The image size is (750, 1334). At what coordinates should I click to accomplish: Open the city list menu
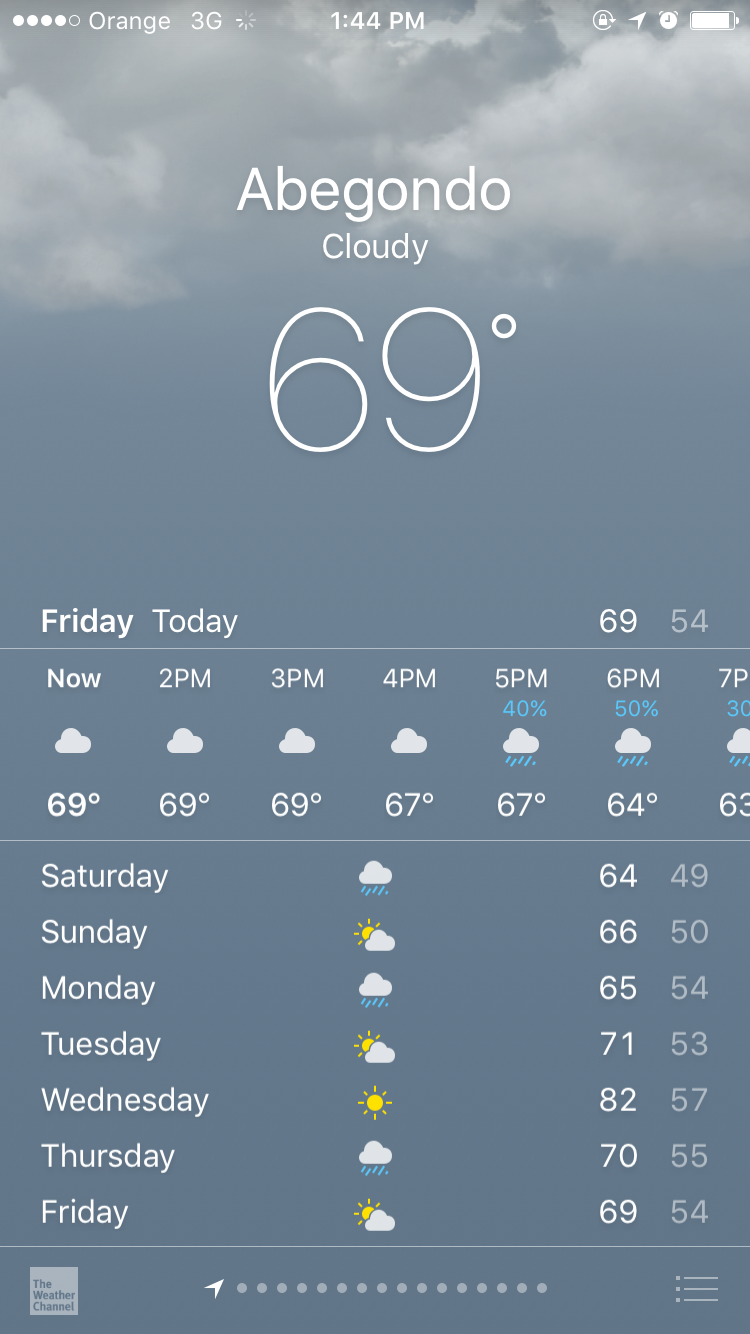[696, 1289]
